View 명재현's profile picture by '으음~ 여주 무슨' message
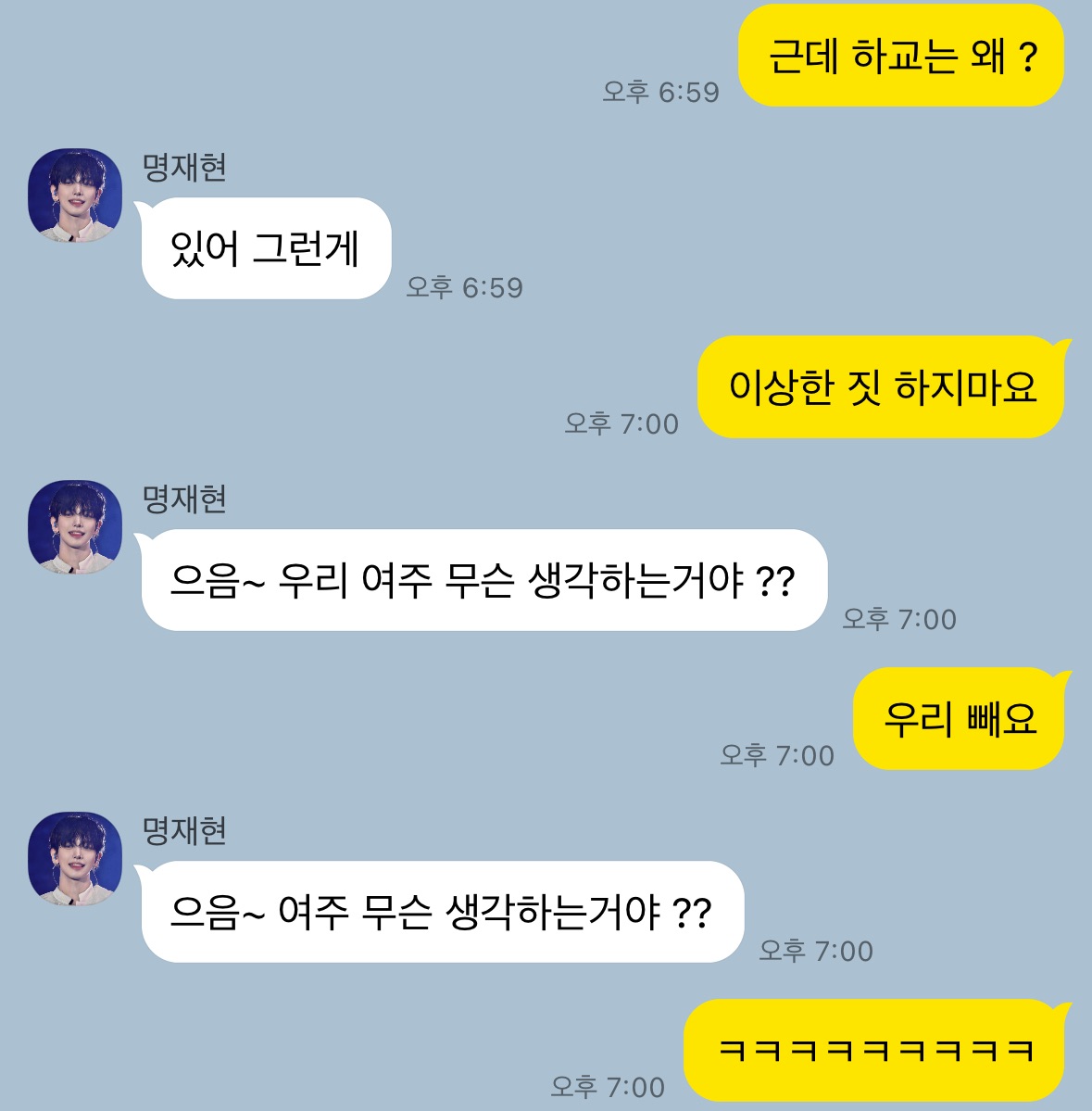This screenshot has height=1111, width=1092. [x=75, y=859]
